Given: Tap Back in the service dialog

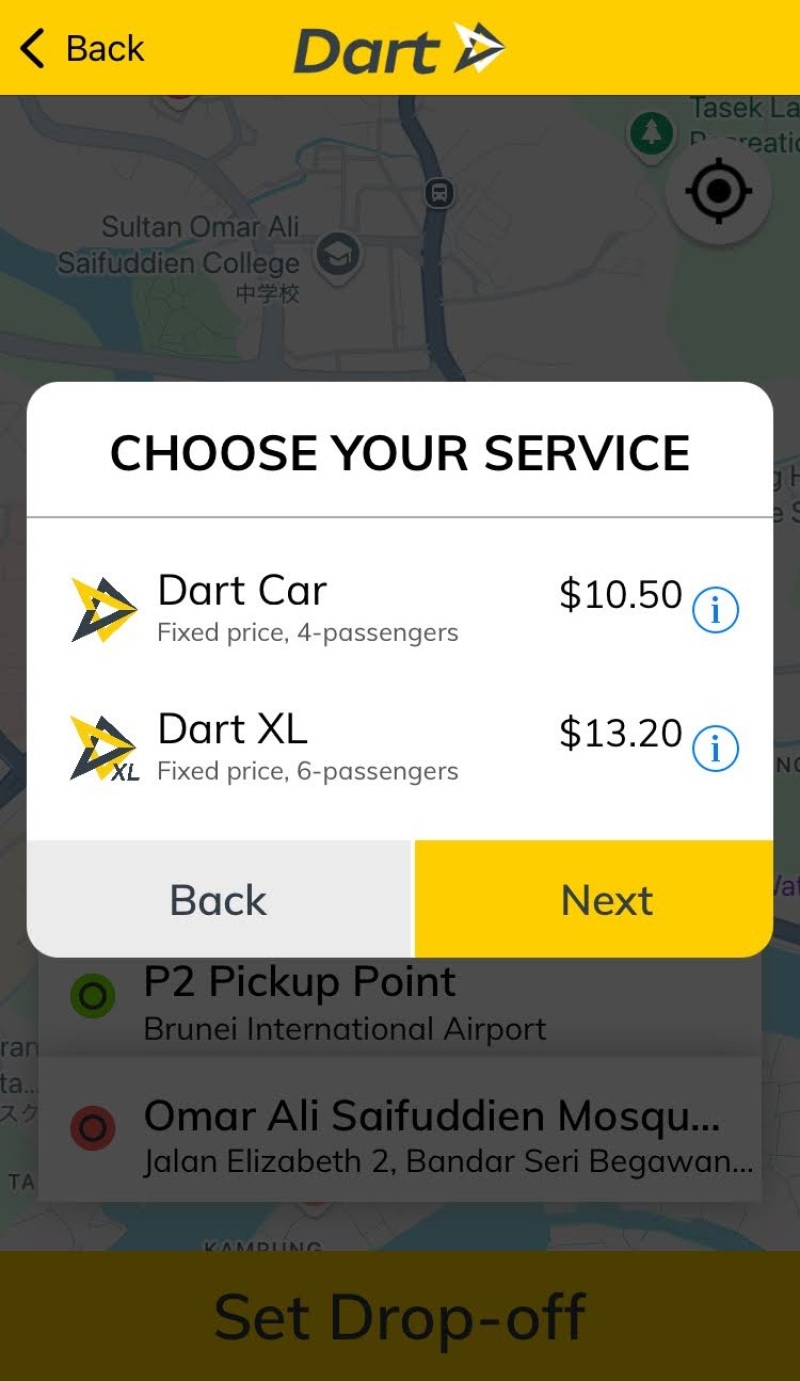Looking at the screenshot, I should (219, 900).
